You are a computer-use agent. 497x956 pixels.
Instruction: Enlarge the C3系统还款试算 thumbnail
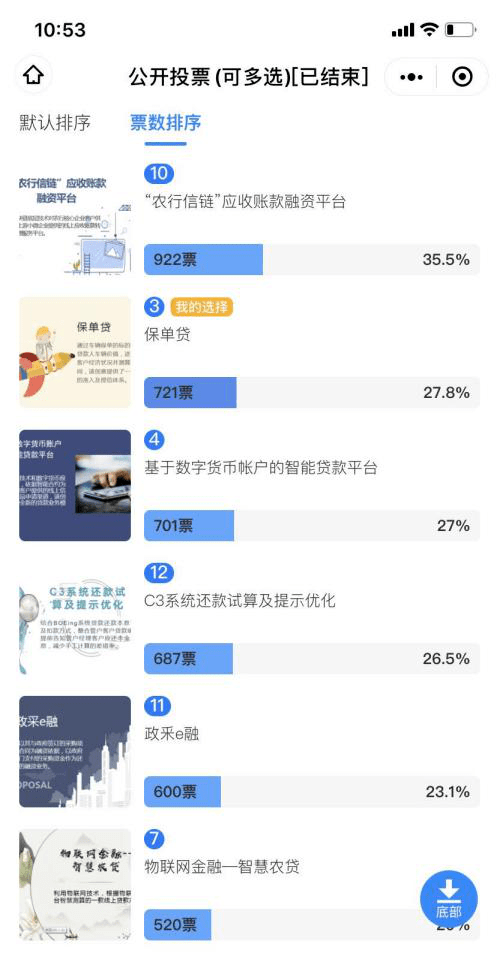[x=75, y=618]
